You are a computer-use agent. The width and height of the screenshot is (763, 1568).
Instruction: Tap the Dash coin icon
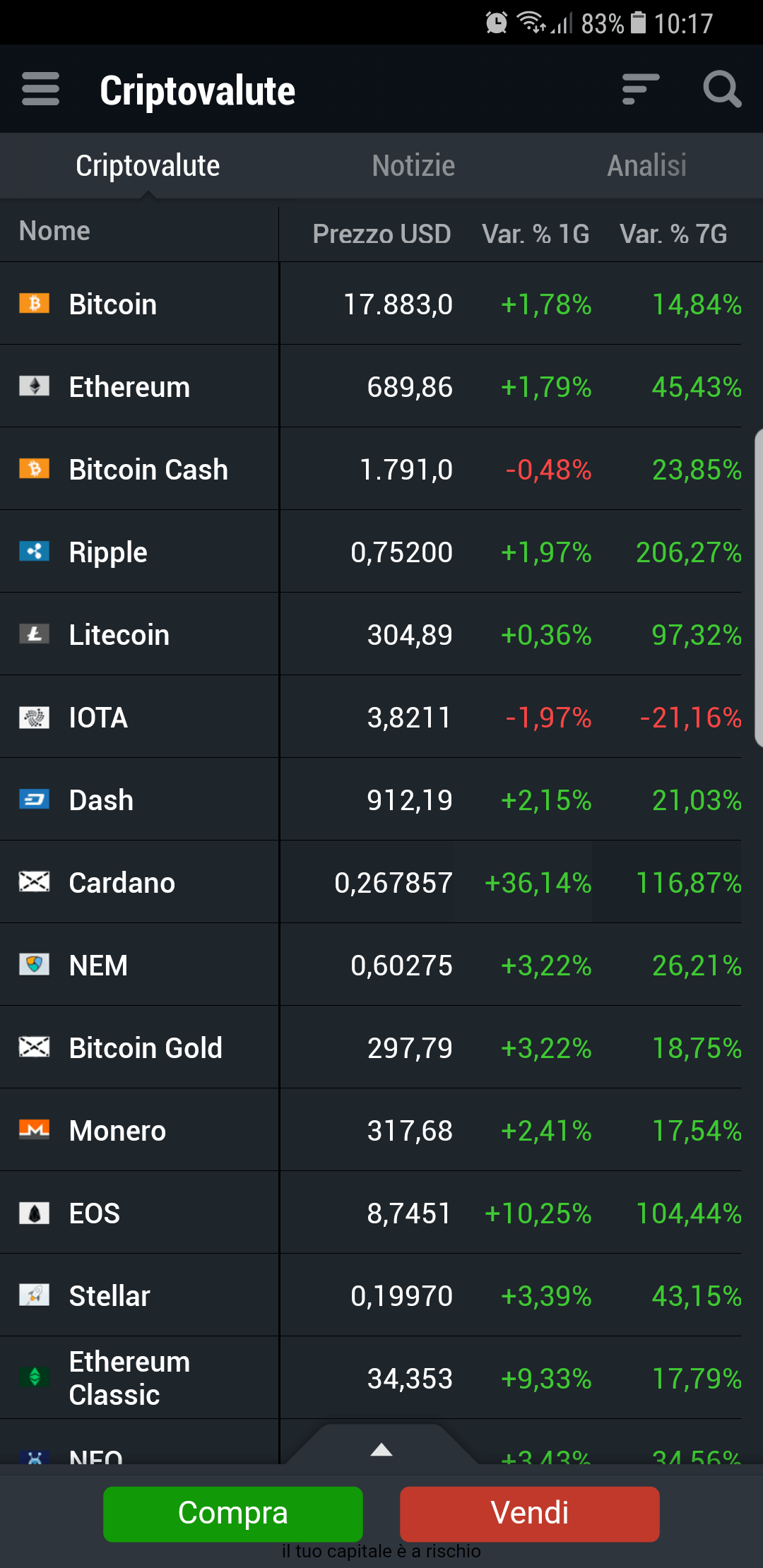[x=32, y=800]
